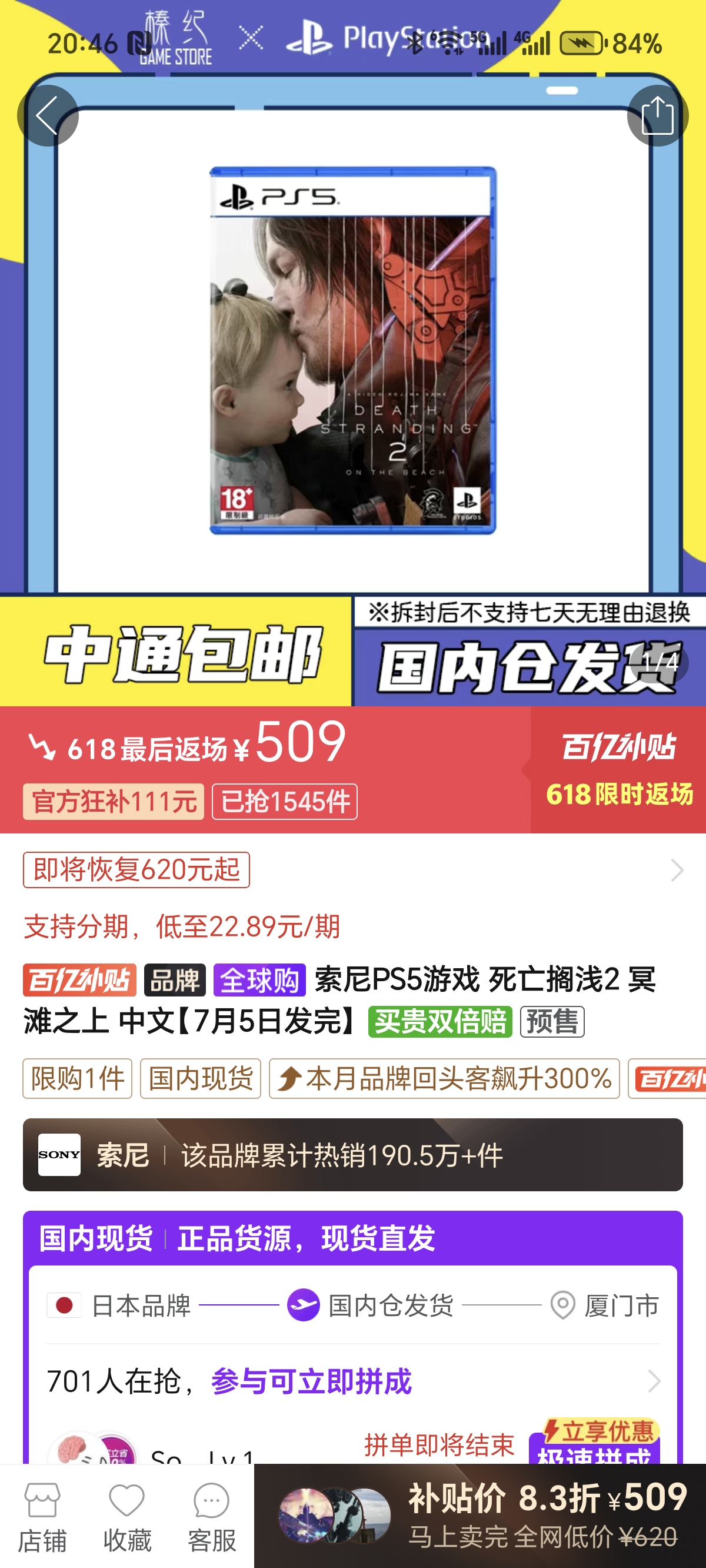
Task: Add item to 收藏 favorites
Action: pyautogui.click(x=126, y=1516)
